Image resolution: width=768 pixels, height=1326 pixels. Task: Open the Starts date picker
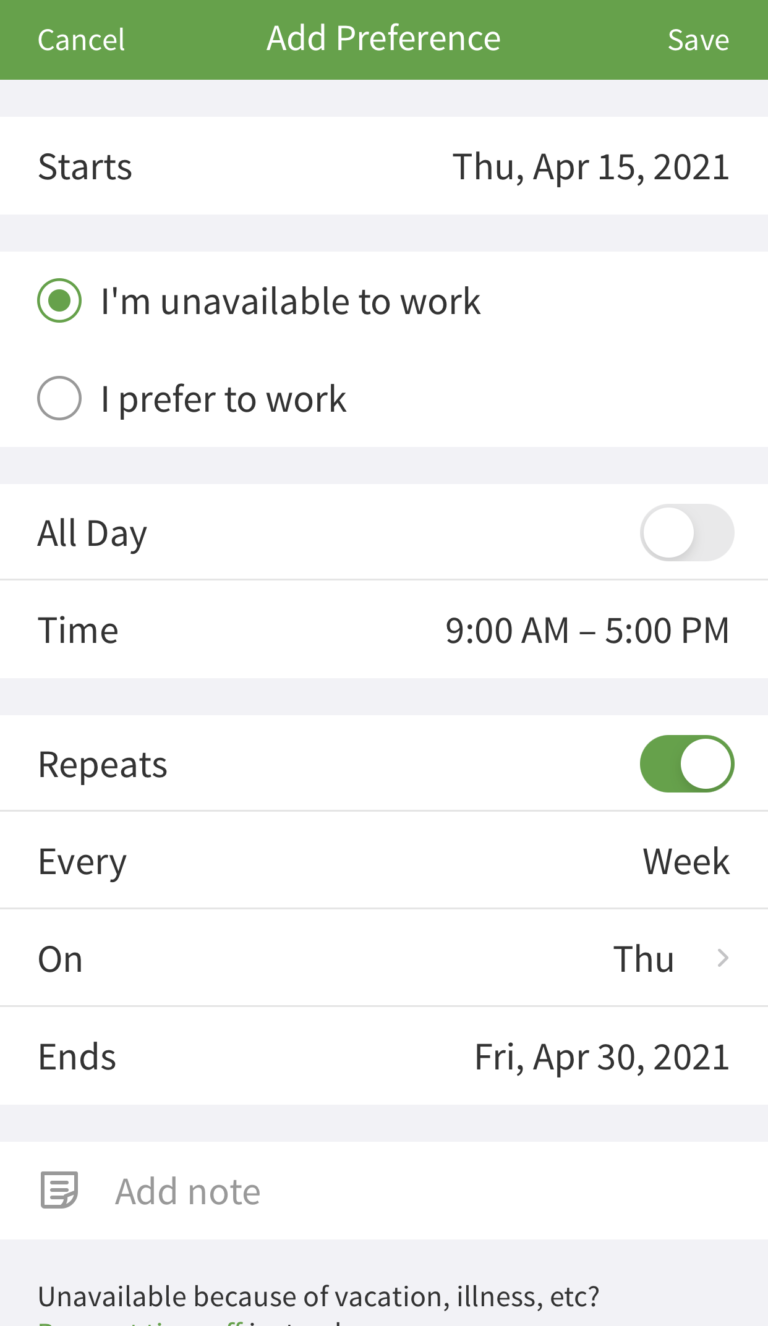(384, 166)
